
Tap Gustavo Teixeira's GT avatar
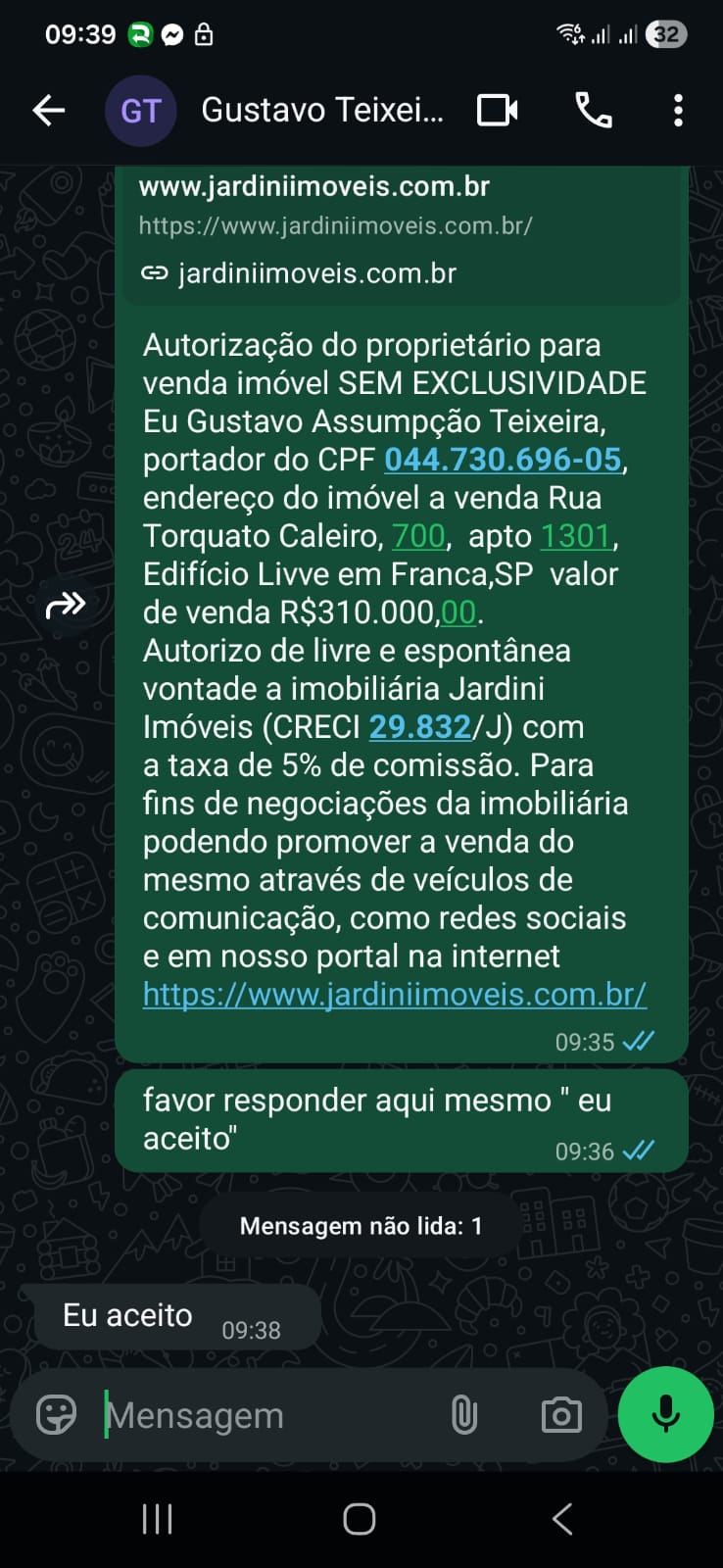141,111
